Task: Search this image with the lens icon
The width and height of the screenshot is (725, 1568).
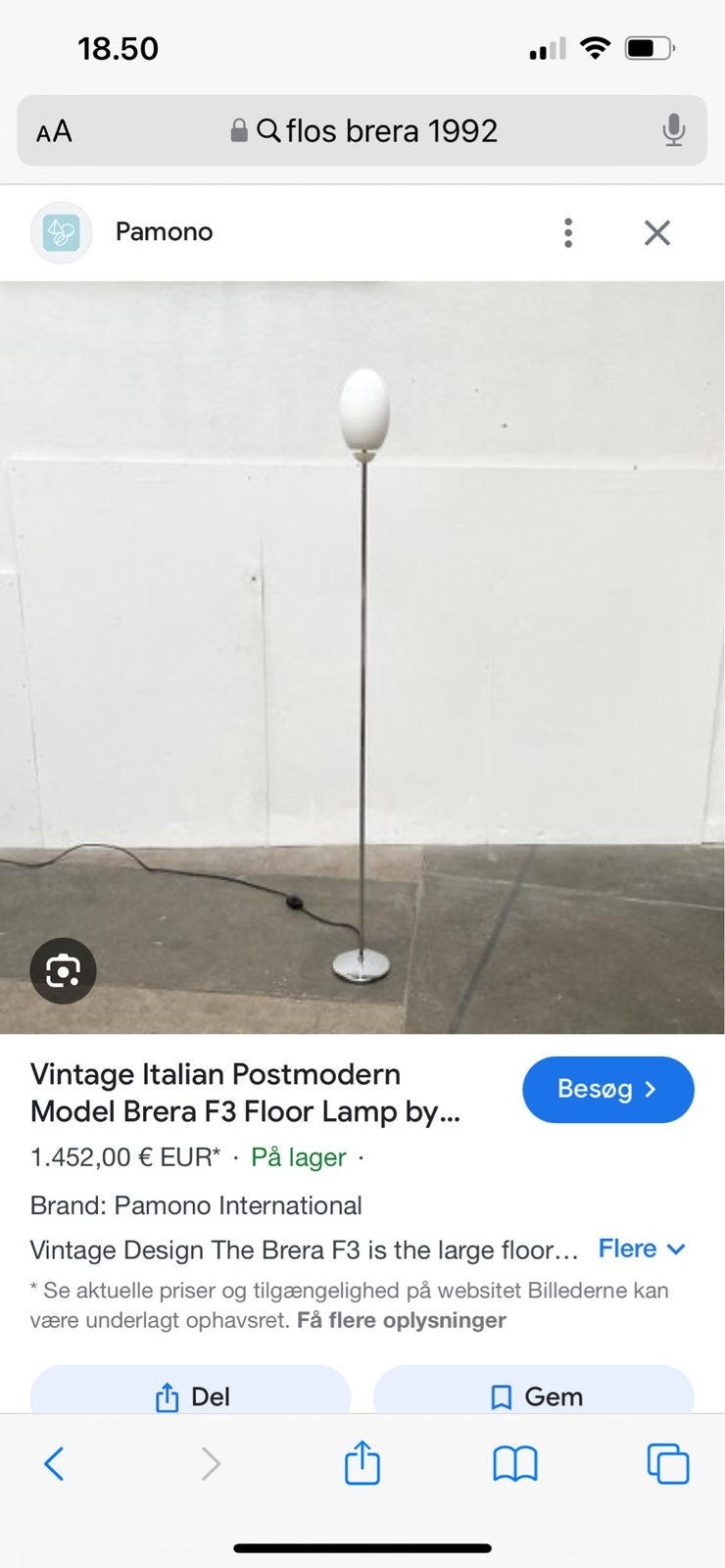Action: click(x=63, y=970)
